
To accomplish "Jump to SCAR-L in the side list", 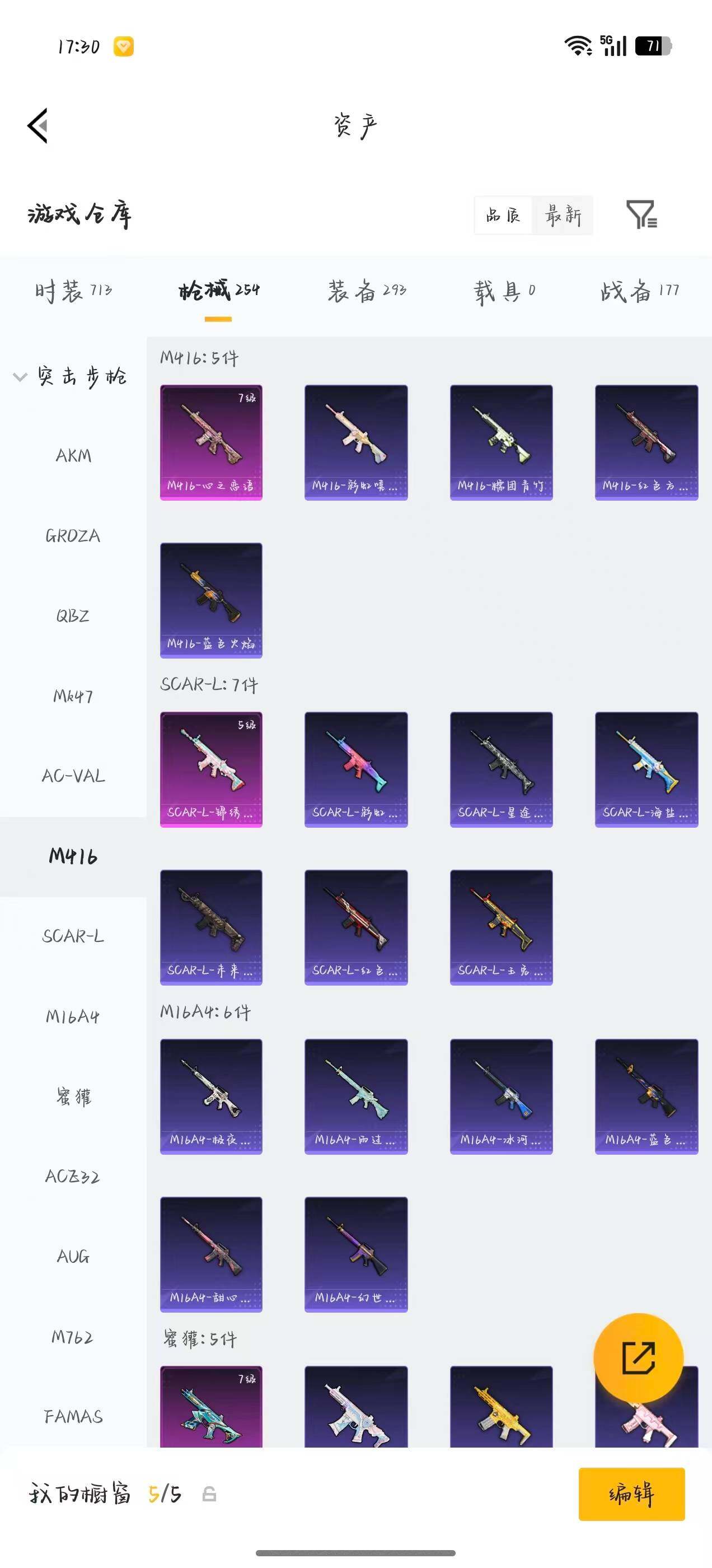I will pyautogui.click(x=73, y=936).
